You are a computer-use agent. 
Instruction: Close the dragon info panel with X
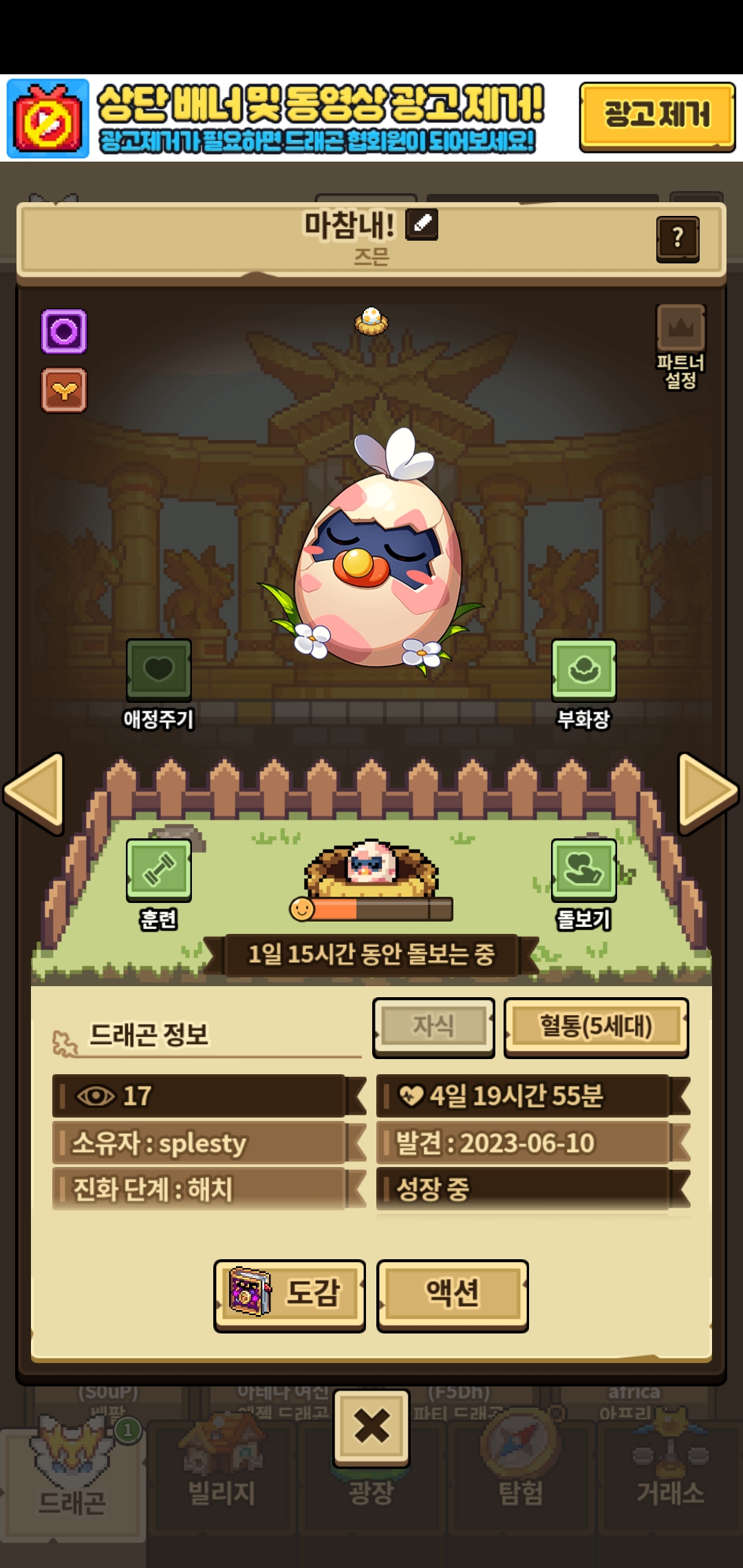point(371,1426)
